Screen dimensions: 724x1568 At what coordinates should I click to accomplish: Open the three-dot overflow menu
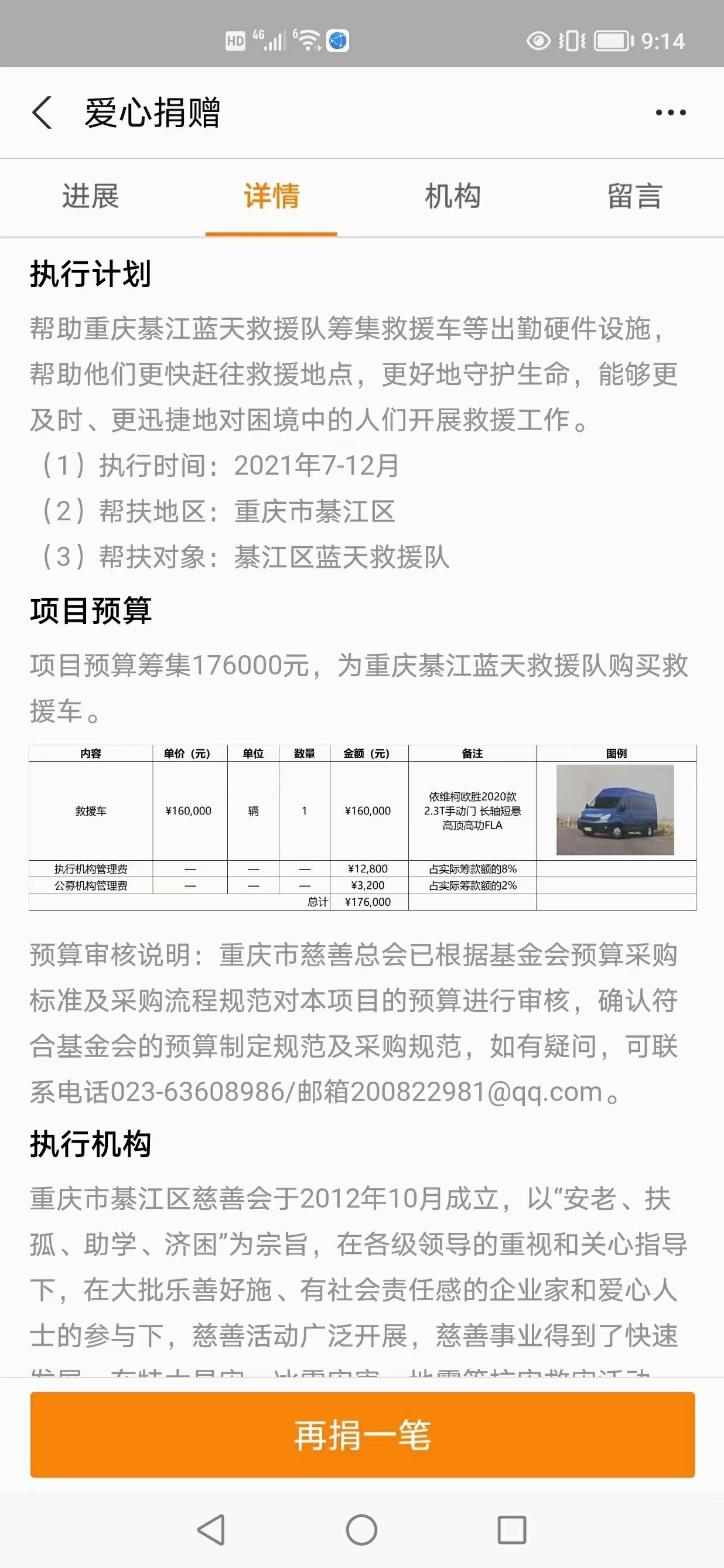tap(671, 113)
